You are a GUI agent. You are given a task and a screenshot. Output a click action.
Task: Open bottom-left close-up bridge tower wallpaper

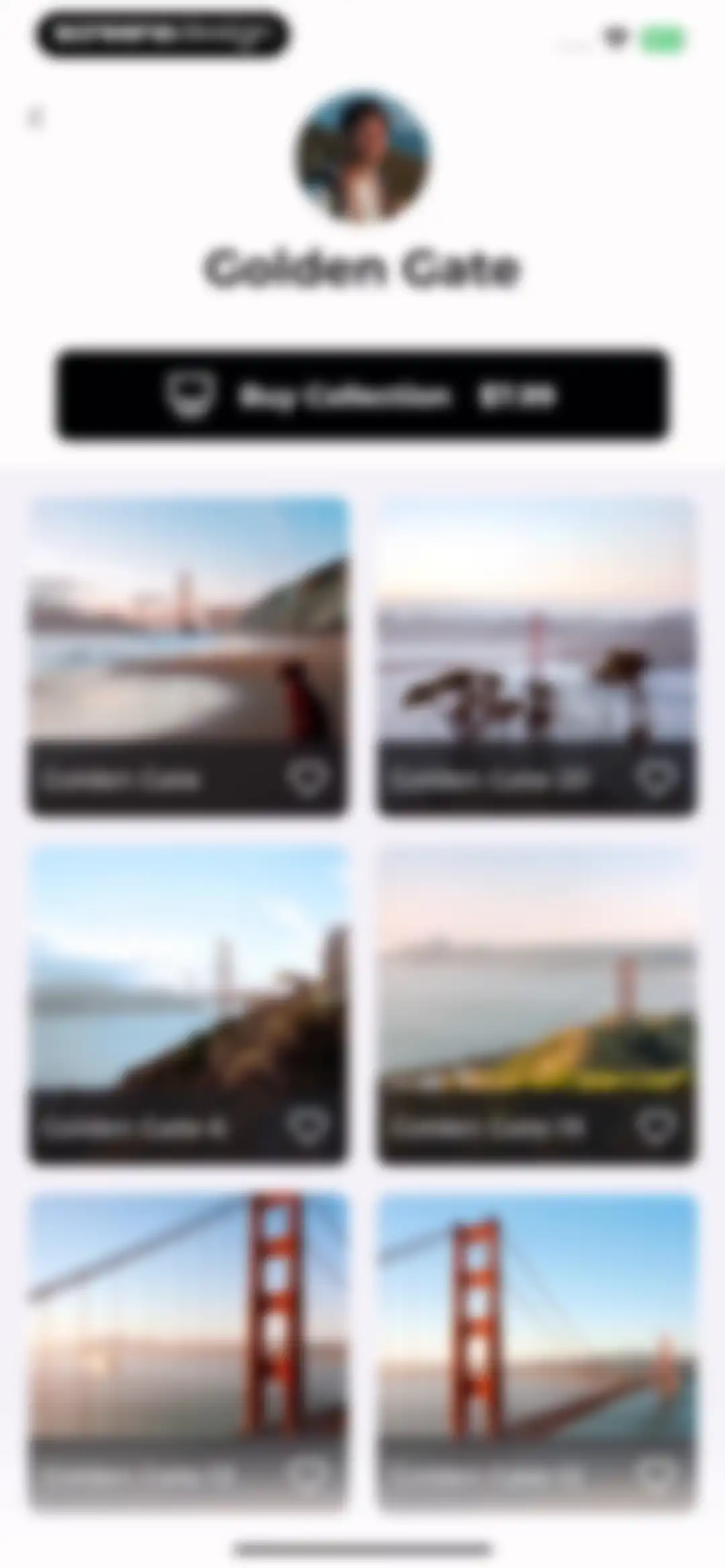pyautogui.click(x=189, y=1353)
